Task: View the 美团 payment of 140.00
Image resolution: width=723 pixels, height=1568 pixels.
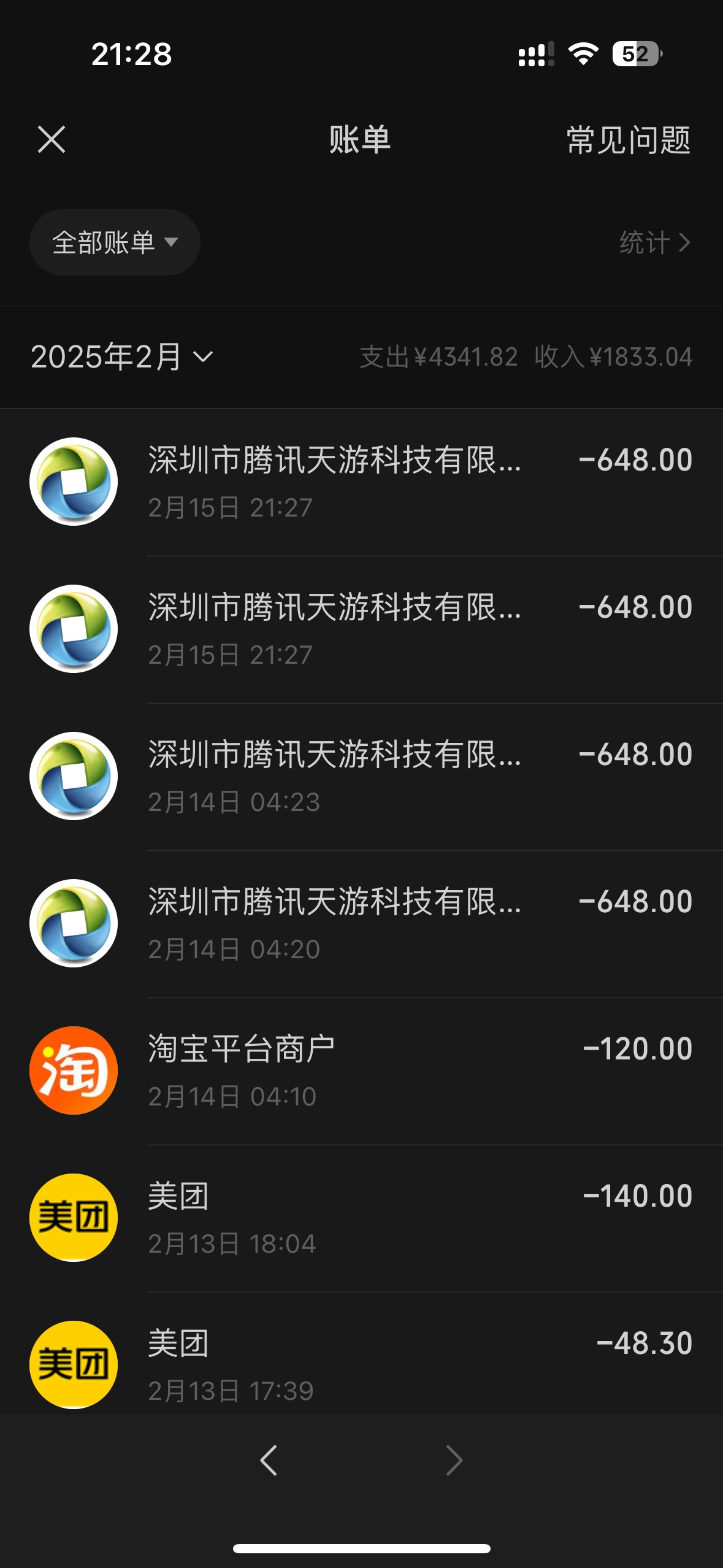Action: click(x=361, y=1218)
